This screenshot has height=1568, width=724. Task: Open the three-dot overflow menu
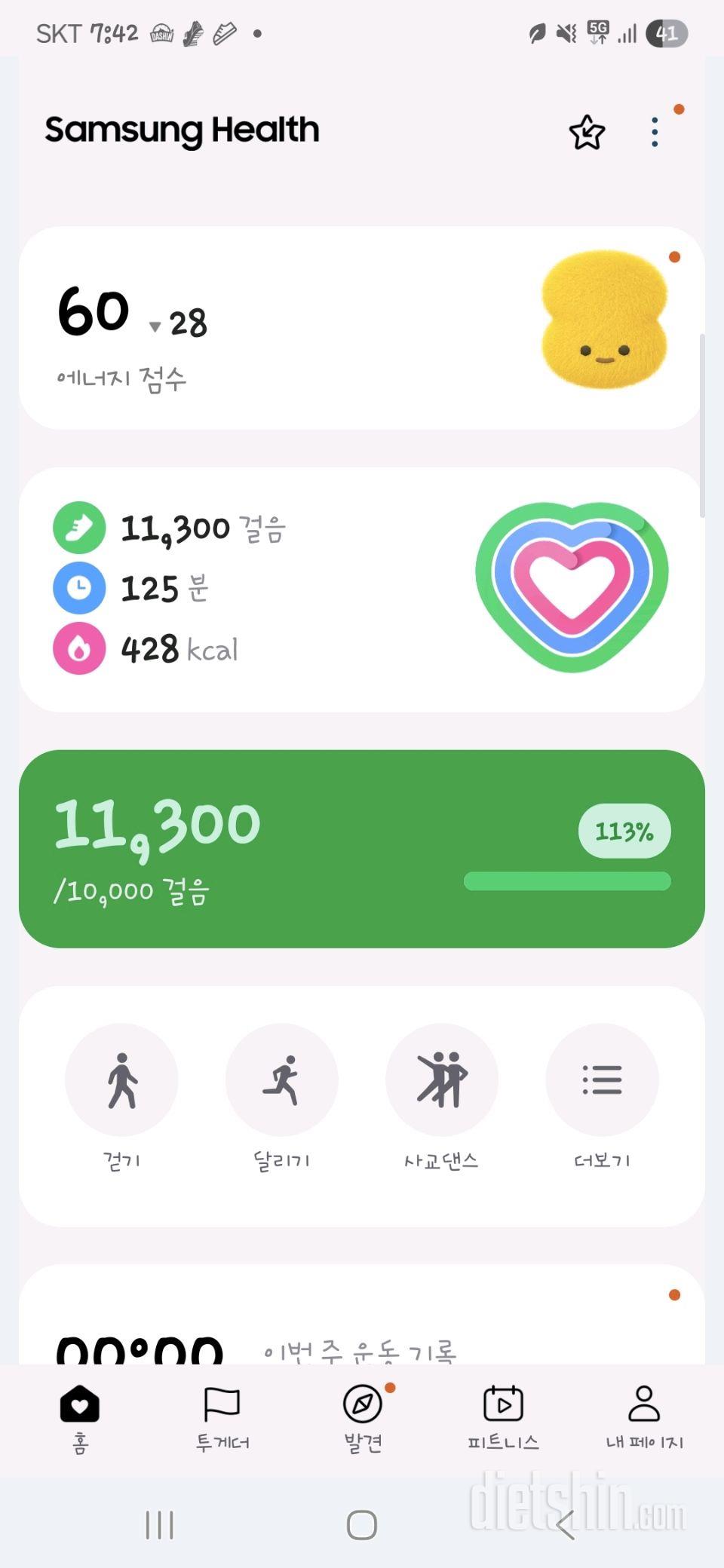pos(655,133)
